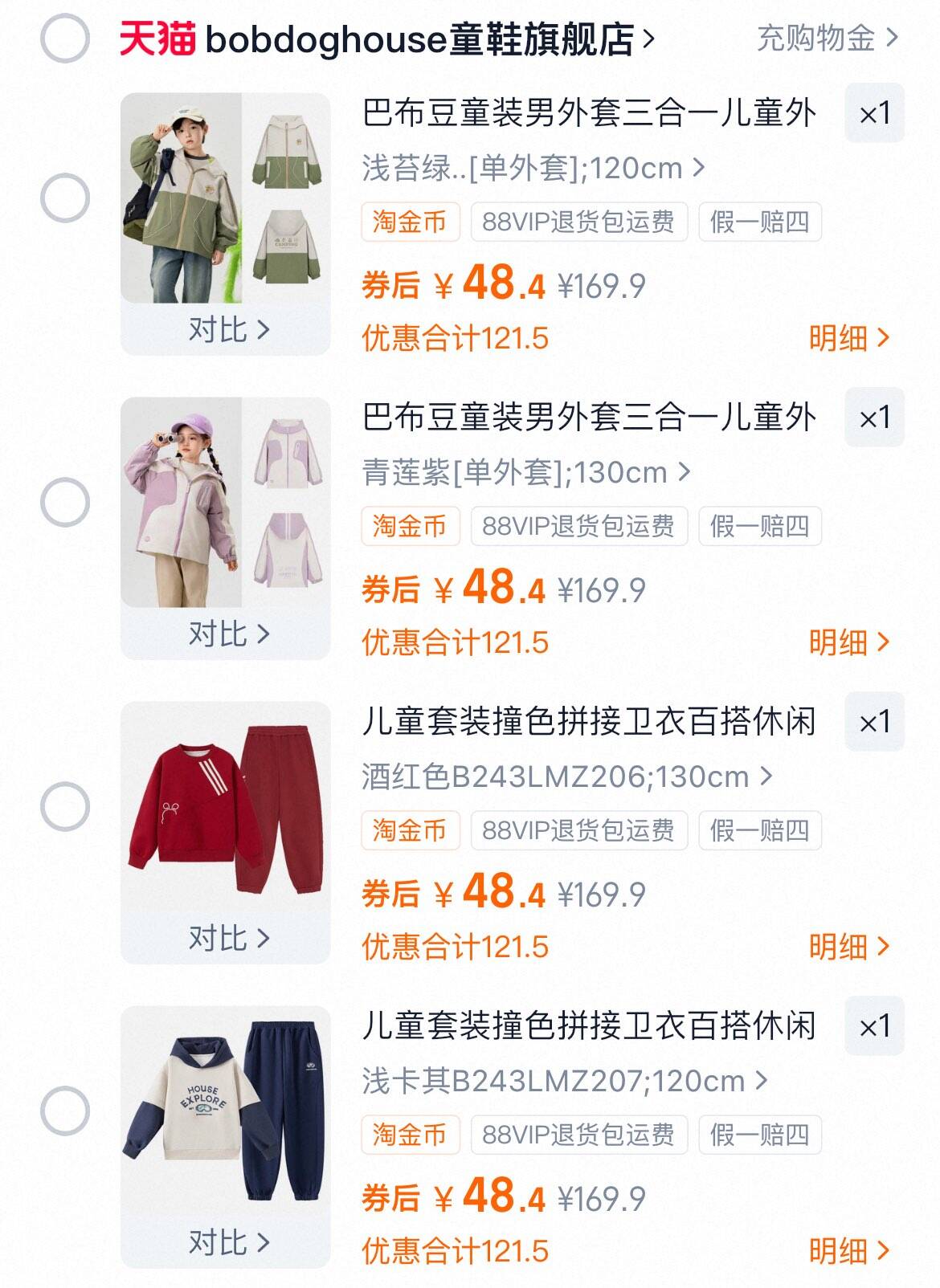Compare similar items for the red set
The width and height of the screenshot is (940, 1288).
(227, 938)
